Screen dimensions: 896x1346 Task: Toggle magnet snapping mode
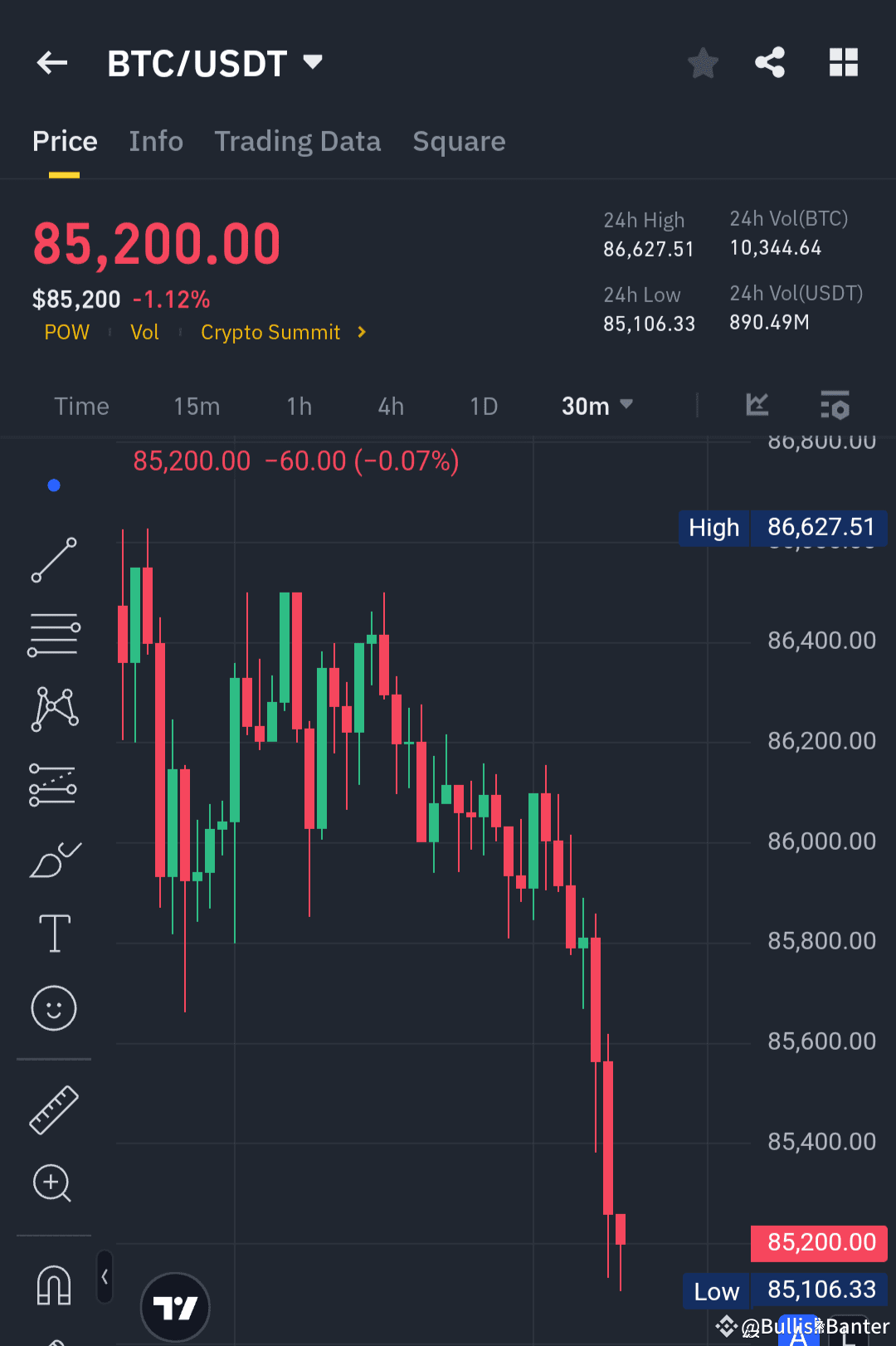[x=54, y=1285]
